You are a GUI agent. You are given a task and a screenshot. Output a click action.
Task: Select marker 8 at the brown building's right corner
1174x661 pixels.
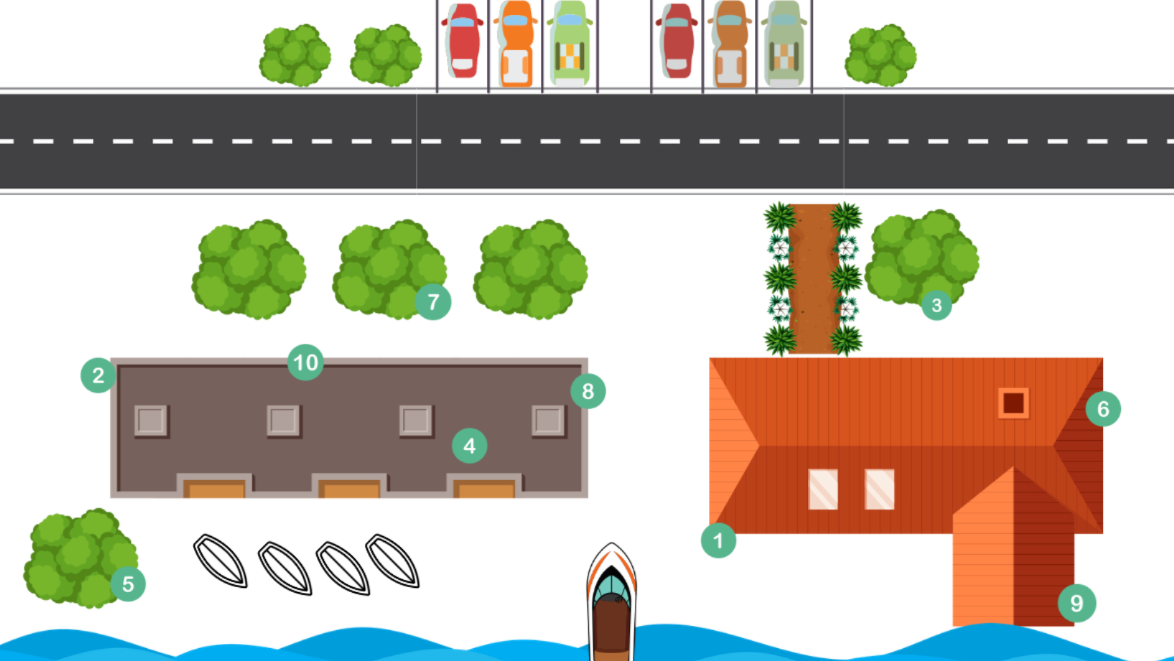pos(588,391)
